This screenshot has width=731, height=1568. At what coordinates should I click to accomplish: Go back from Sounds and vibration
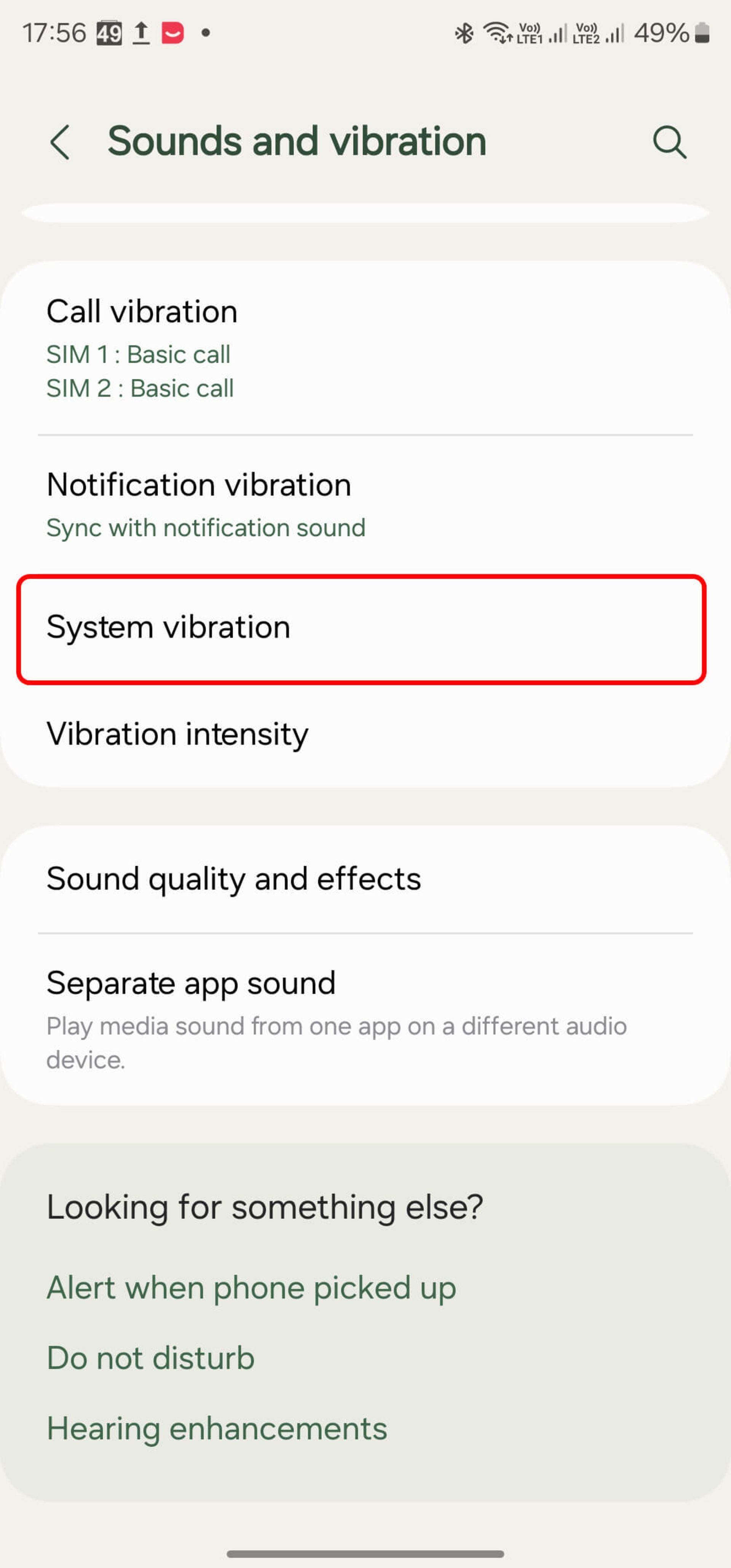[x=60, y=142]
